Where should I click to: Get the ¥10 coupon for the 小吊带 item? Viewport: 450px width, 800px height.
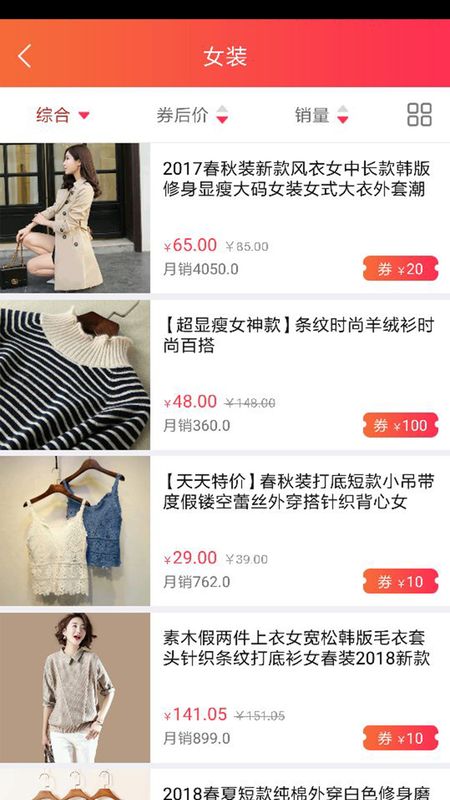[x=401, y=581]
